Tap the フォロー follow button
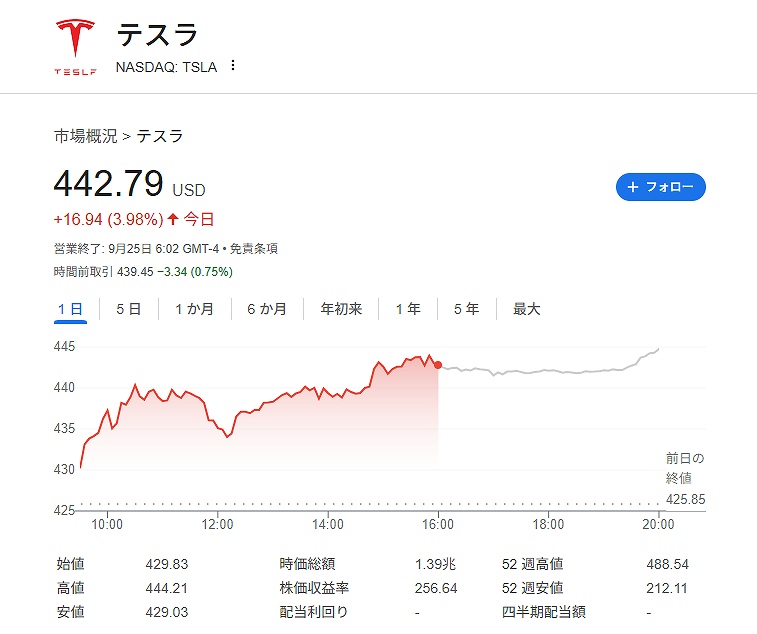757x634 pixels. (660, 187)
